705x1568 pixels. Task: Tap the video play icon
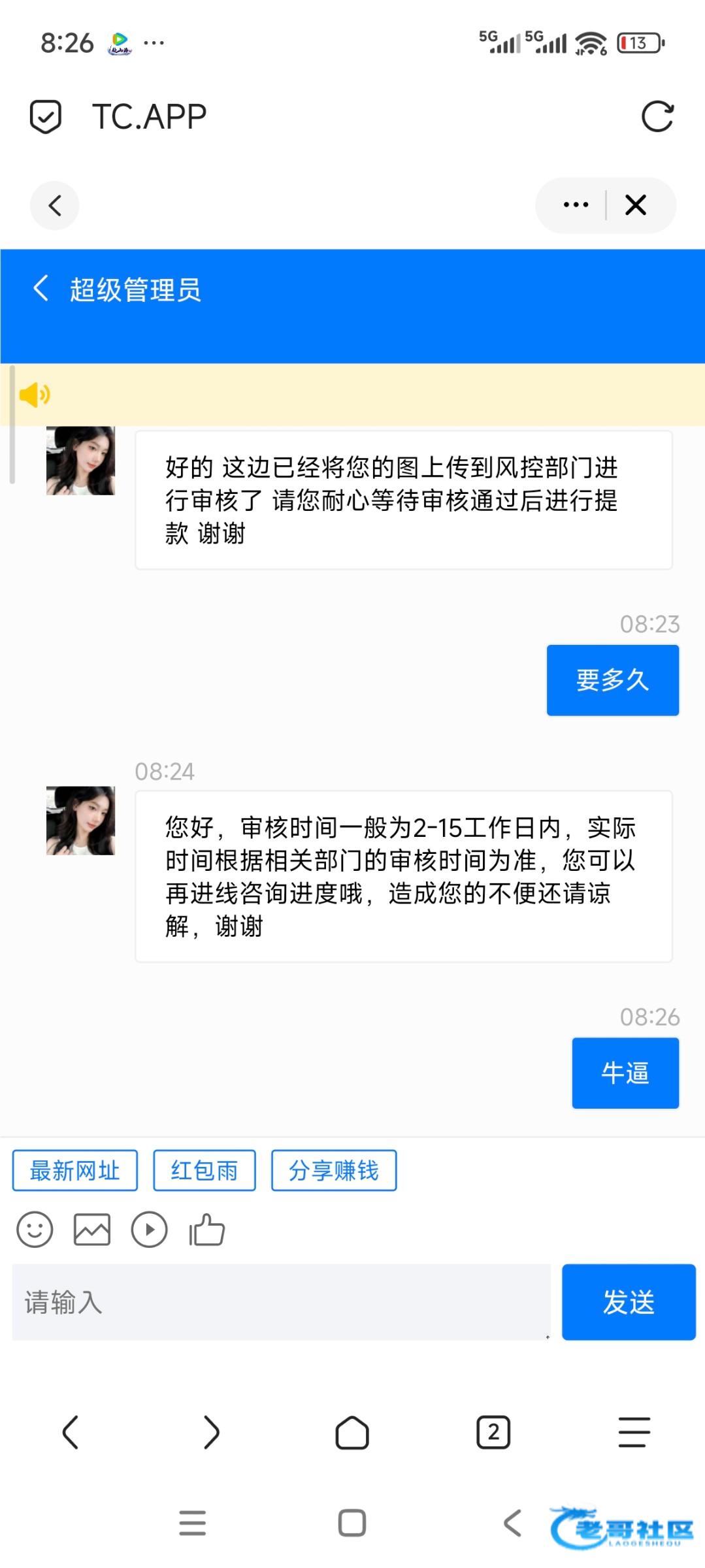[149, 1230]
